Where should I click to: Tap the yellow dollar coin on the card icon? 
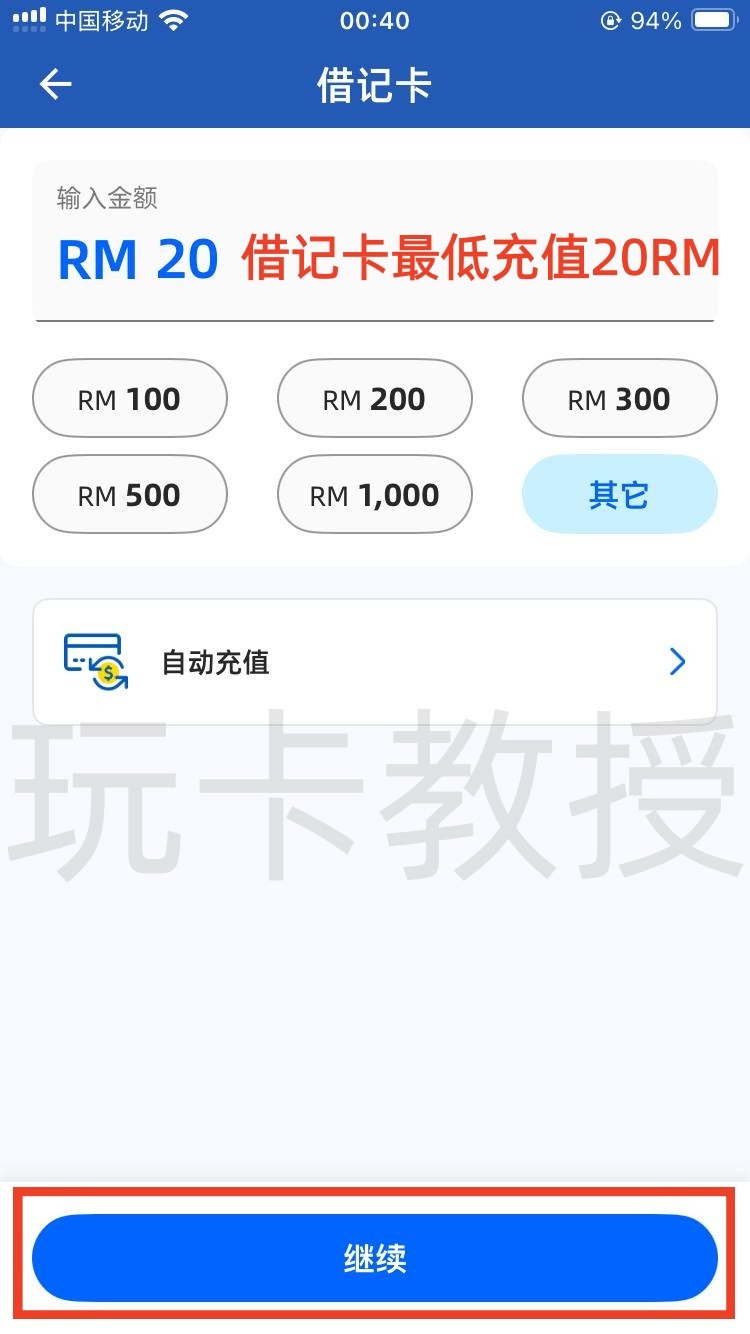108,672
